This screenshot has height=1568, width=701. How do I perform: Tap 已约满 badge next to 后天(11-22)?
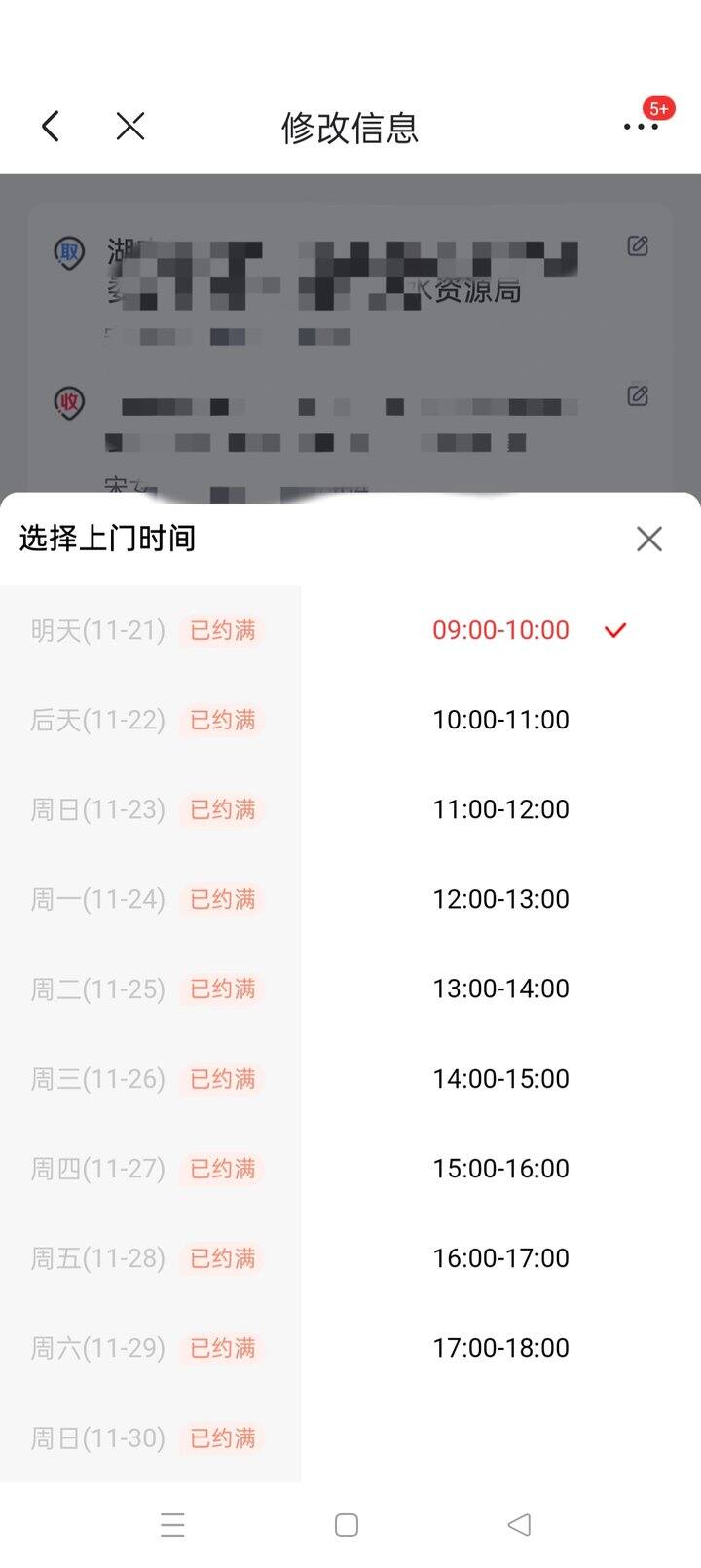[x=221, y=720]
